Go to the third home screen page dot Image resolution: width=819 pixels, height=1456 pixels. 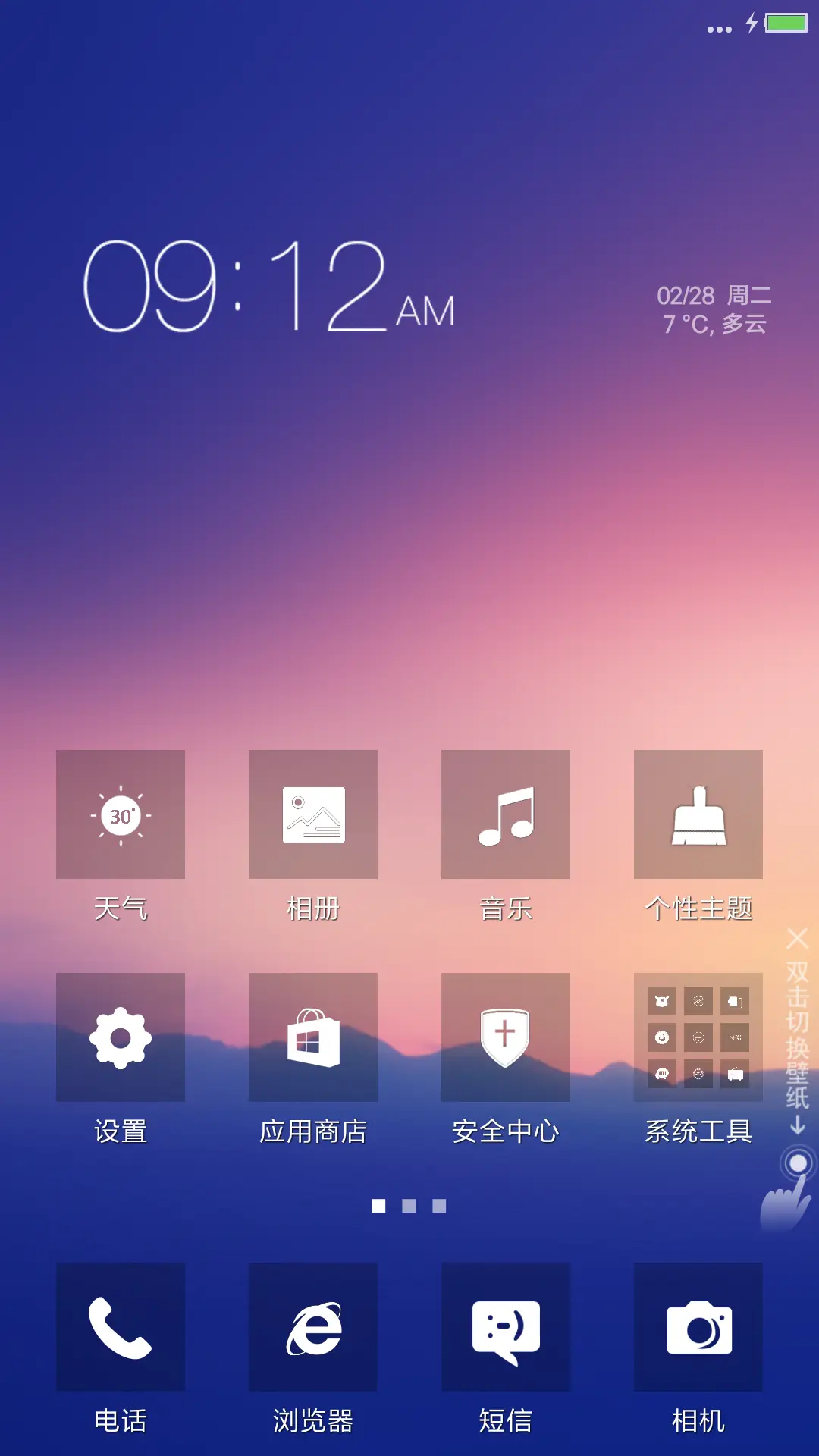[x=439, y=1206]
